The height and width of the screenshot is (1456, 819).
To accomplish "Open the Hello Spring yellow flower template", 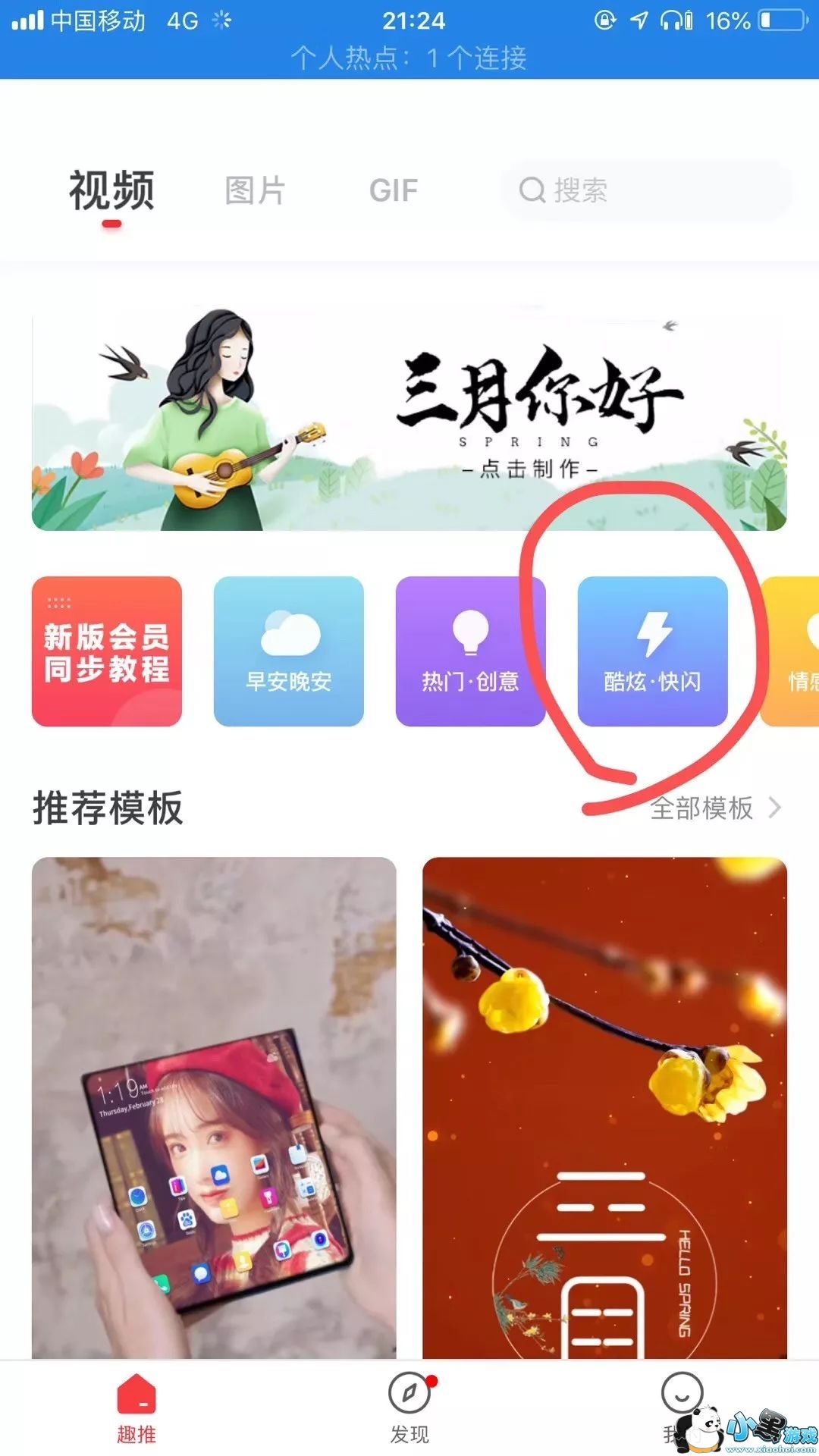I will tap(605, 1108).
